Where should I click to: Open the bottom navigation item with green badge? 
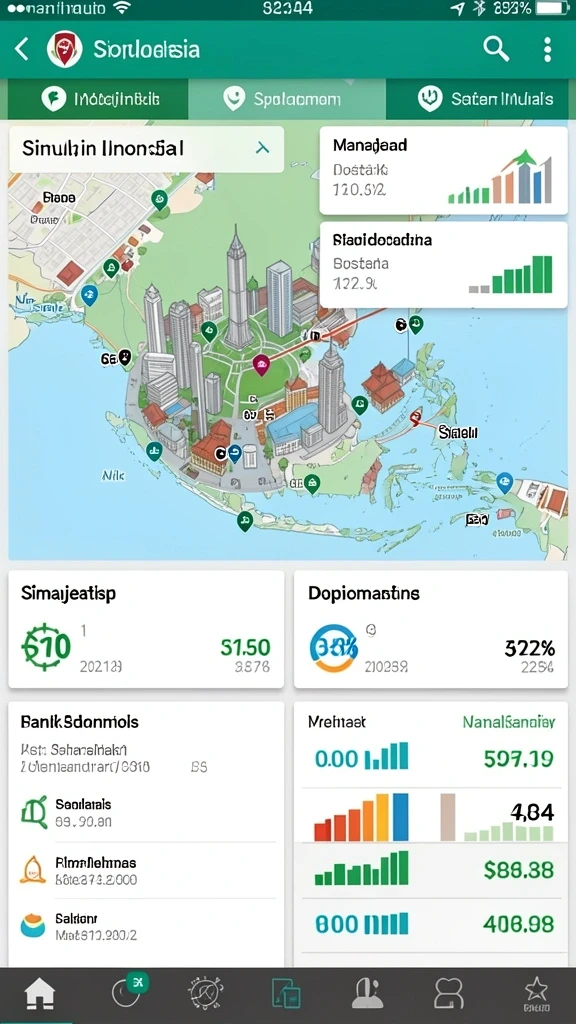(x=126, y=993)
